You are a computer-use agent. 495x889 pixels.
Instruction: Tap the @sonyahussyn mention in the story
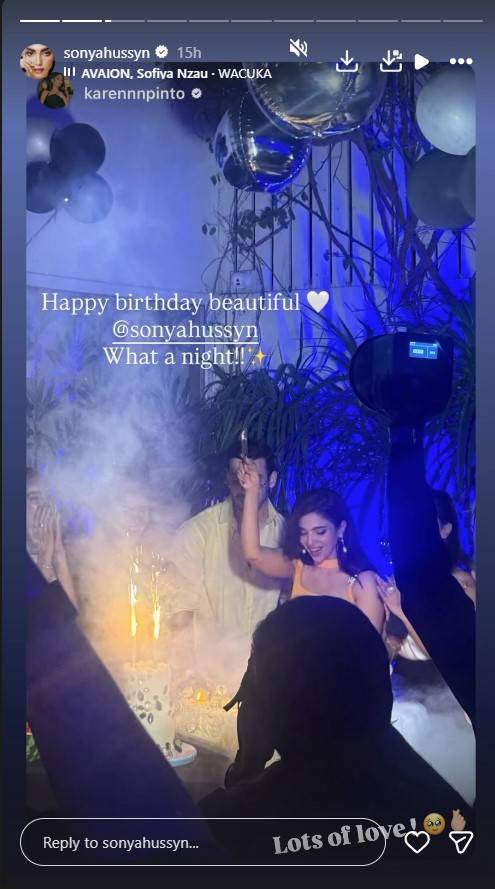coord(185,330)
